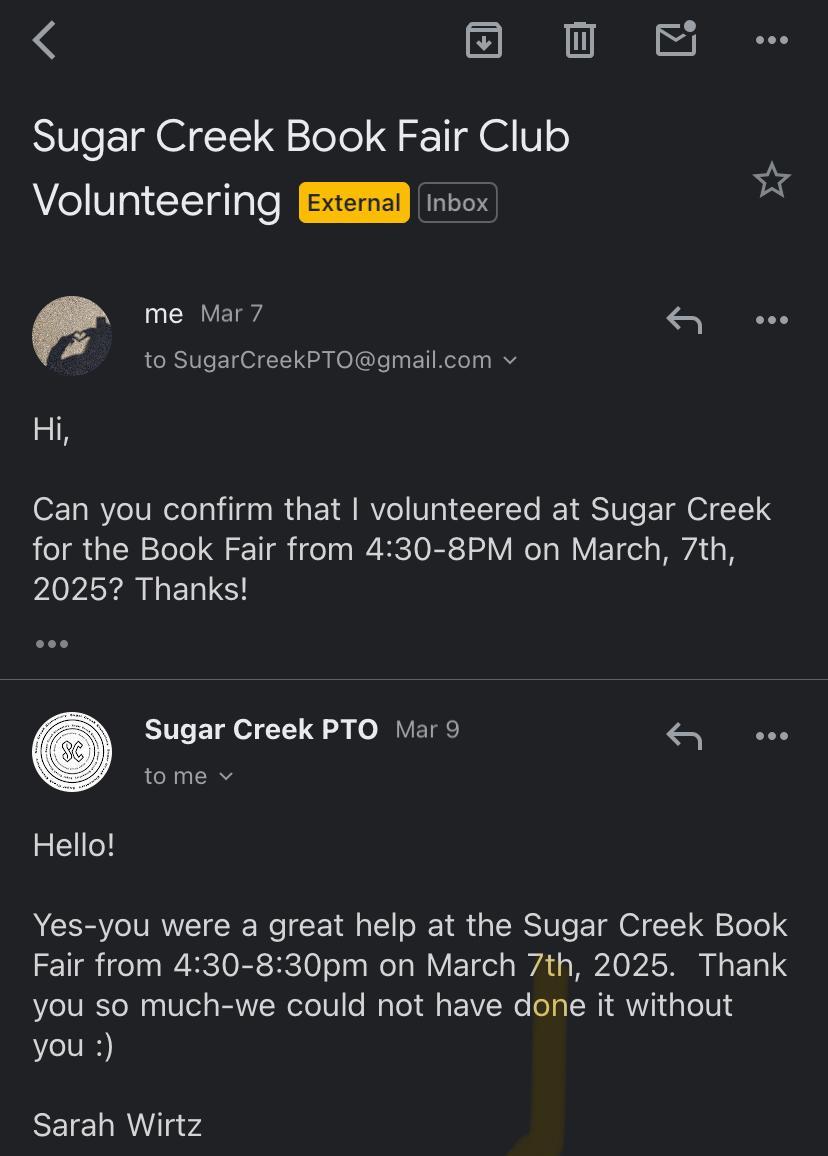Archive this email conversation
Viewport: 828px width, 1156px height.
(x=484, y=40)
